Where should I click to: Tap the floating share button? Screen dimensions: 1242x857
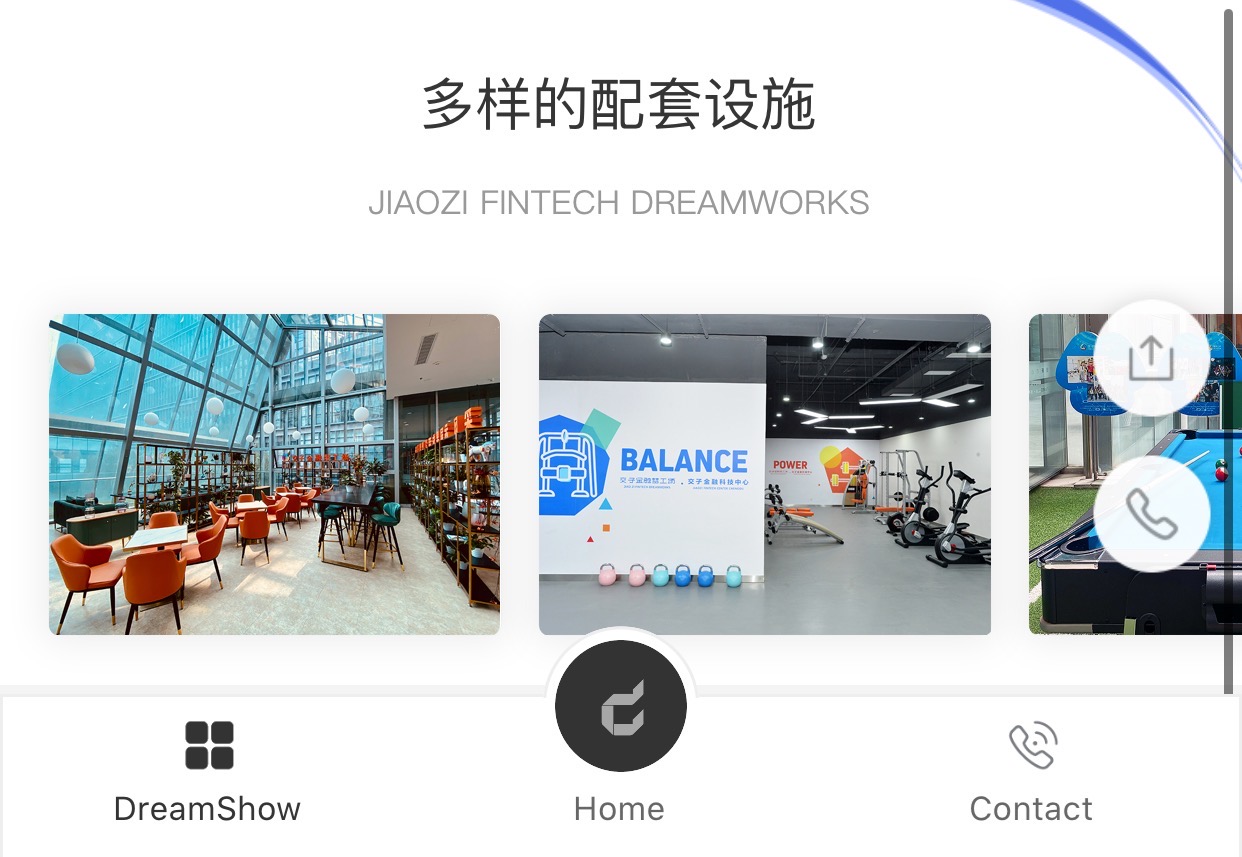click(1151, 357)
